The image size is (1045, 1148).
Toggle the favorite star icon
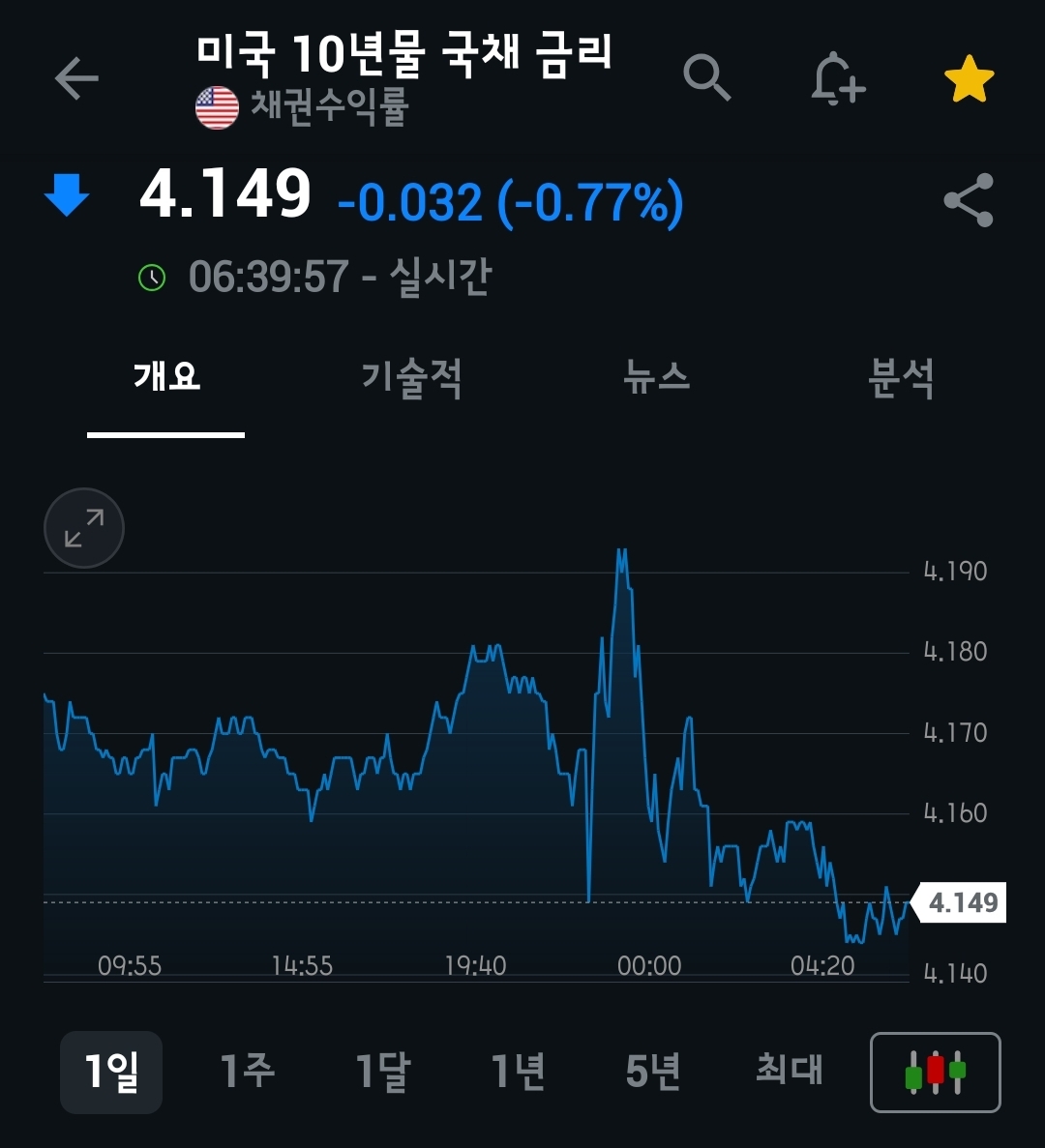pos(969,79)
